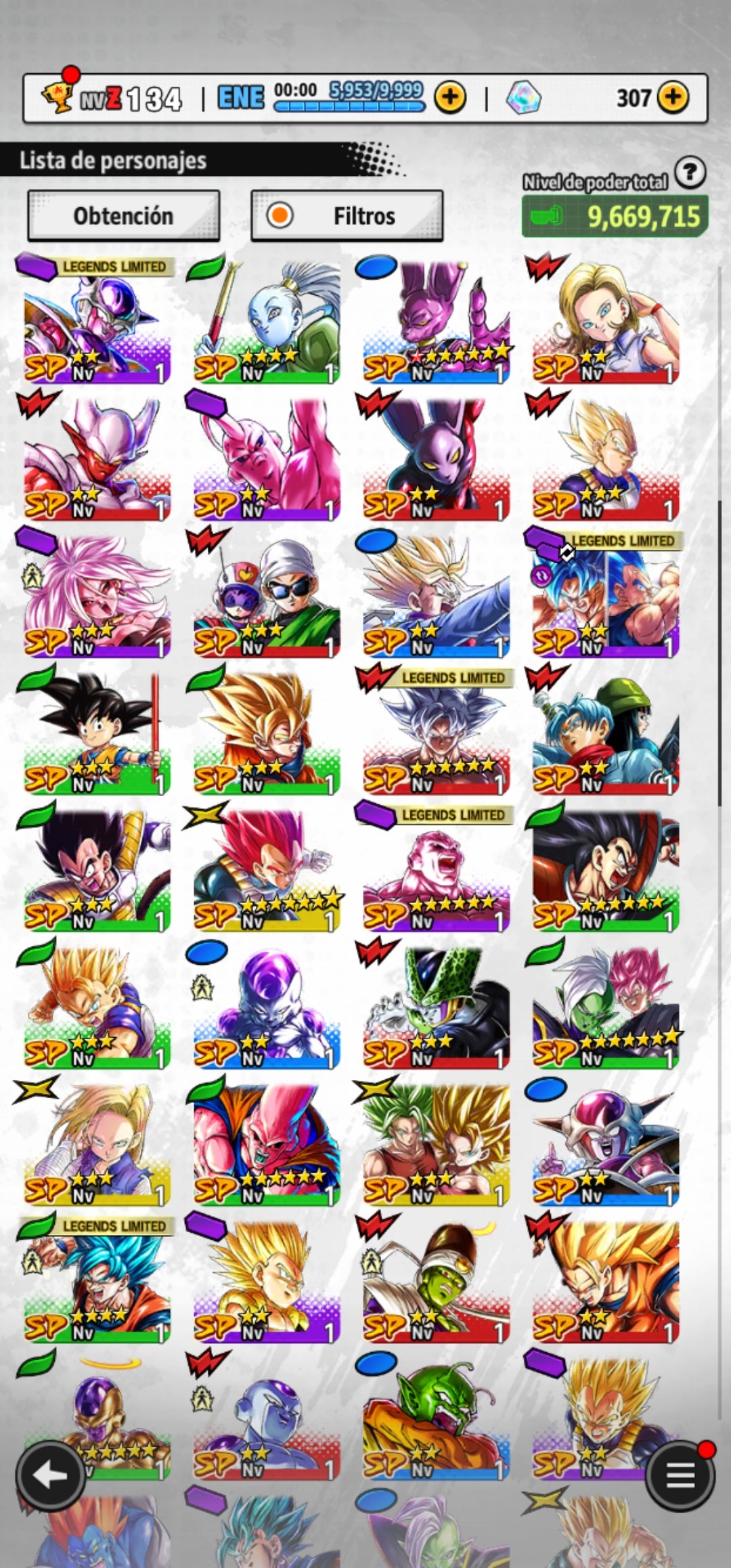Screen dimensions: 731x1568
Task: Open the total power level help icon
Action: [x=690, y=173]
